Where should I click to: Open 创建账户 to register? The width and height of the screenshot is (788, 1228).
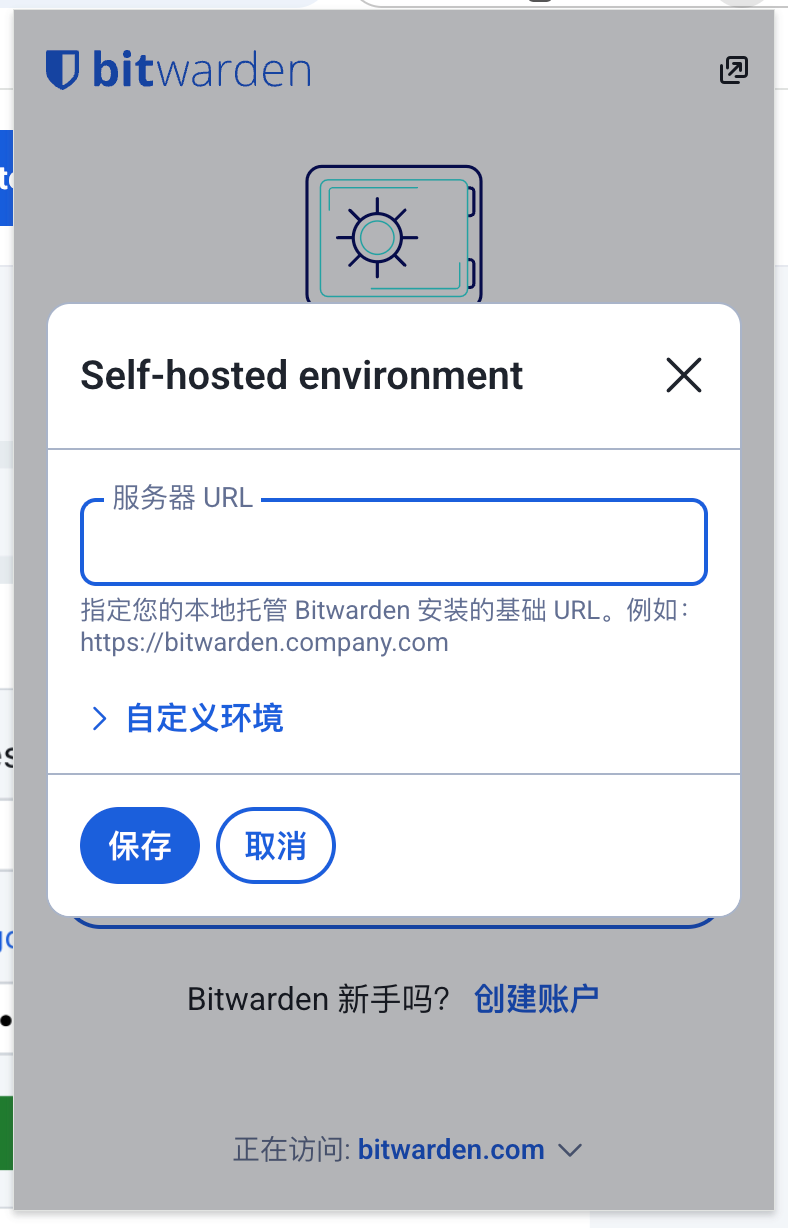point(536,998)
